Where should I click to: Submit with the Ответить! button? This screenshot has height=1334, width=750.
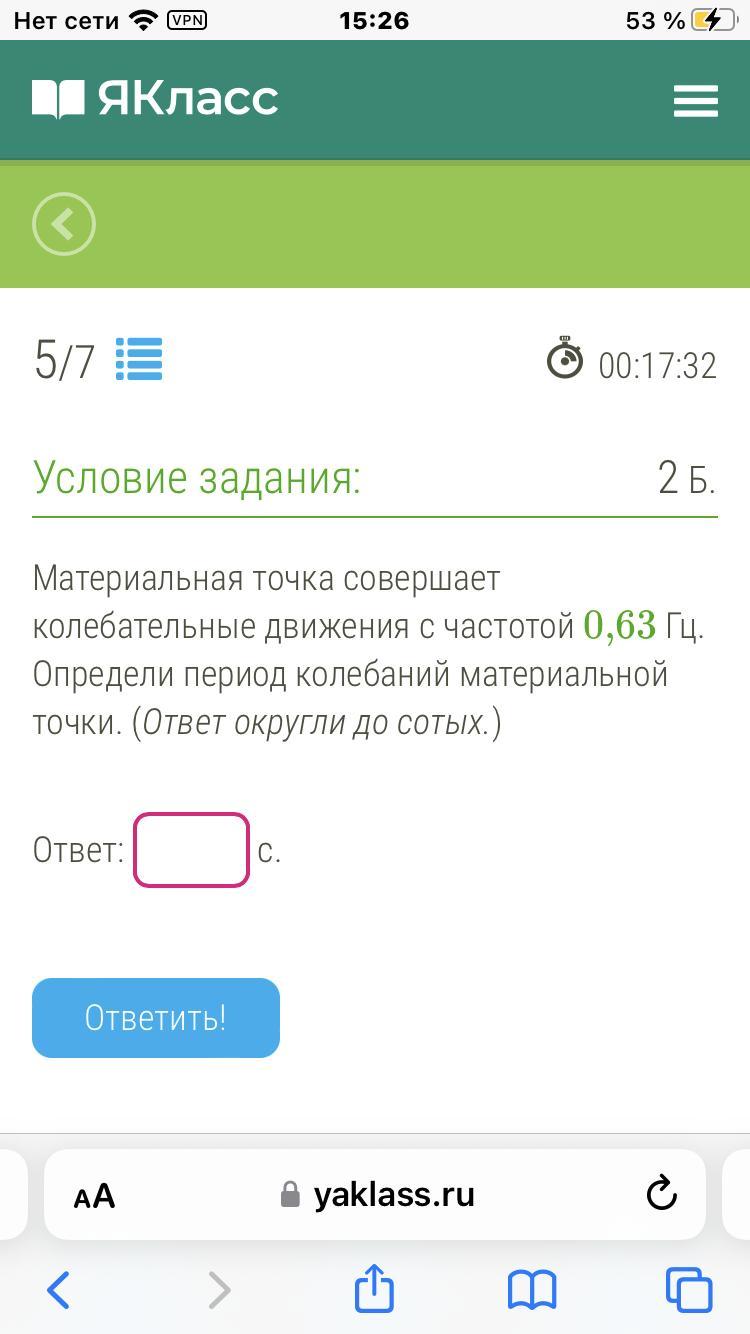(x=156, y=1018)
